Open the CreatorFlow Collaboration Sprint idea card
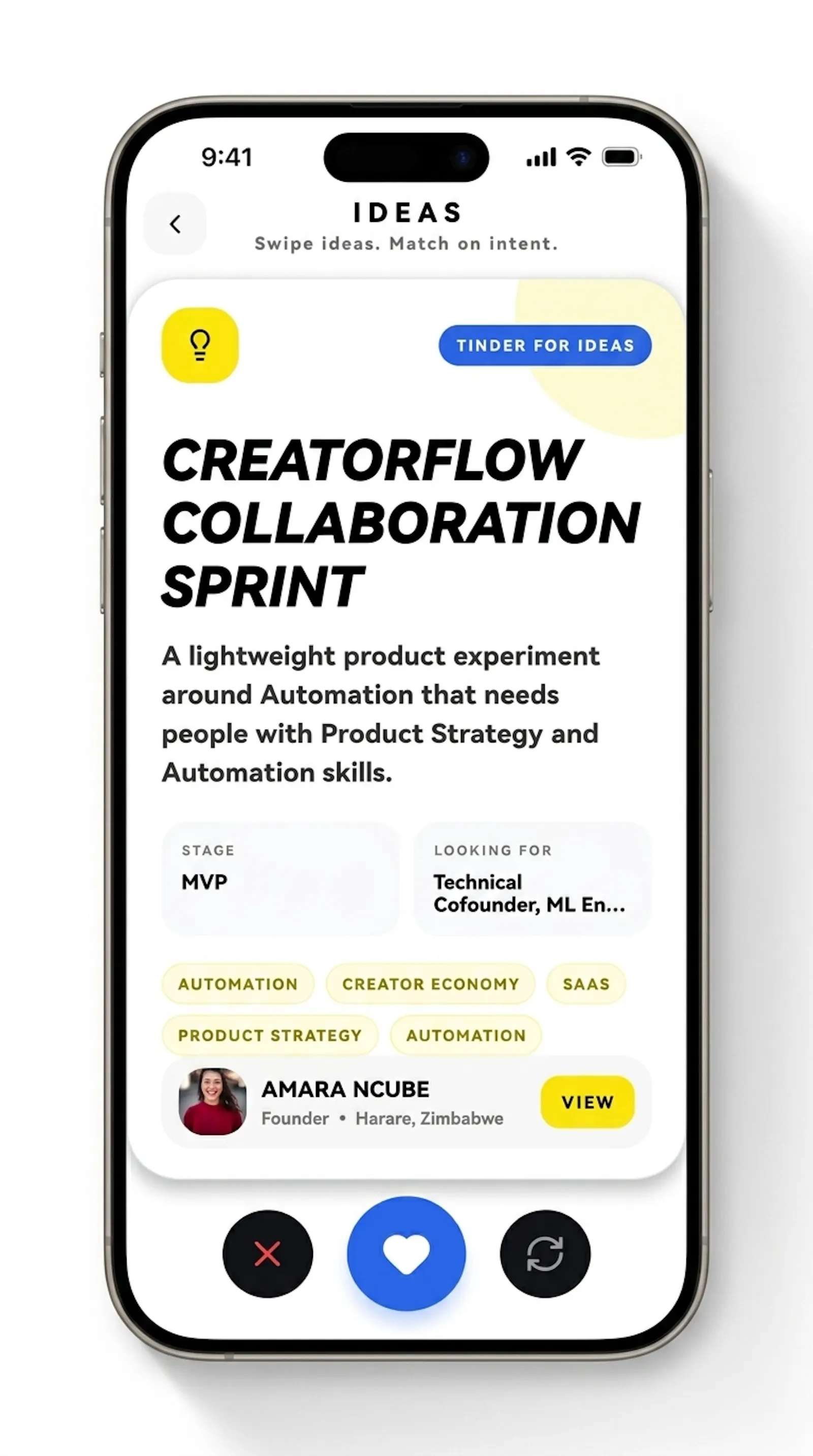The image size is (813, 1456). (407, 729)
